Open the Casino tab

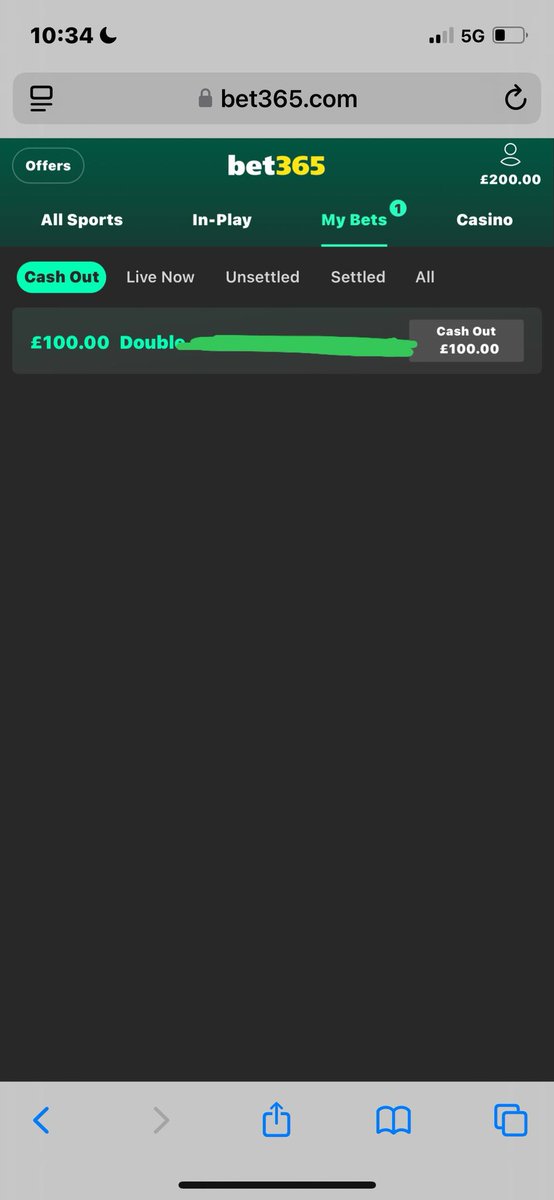pyautogui.click(x=485, y=220)
